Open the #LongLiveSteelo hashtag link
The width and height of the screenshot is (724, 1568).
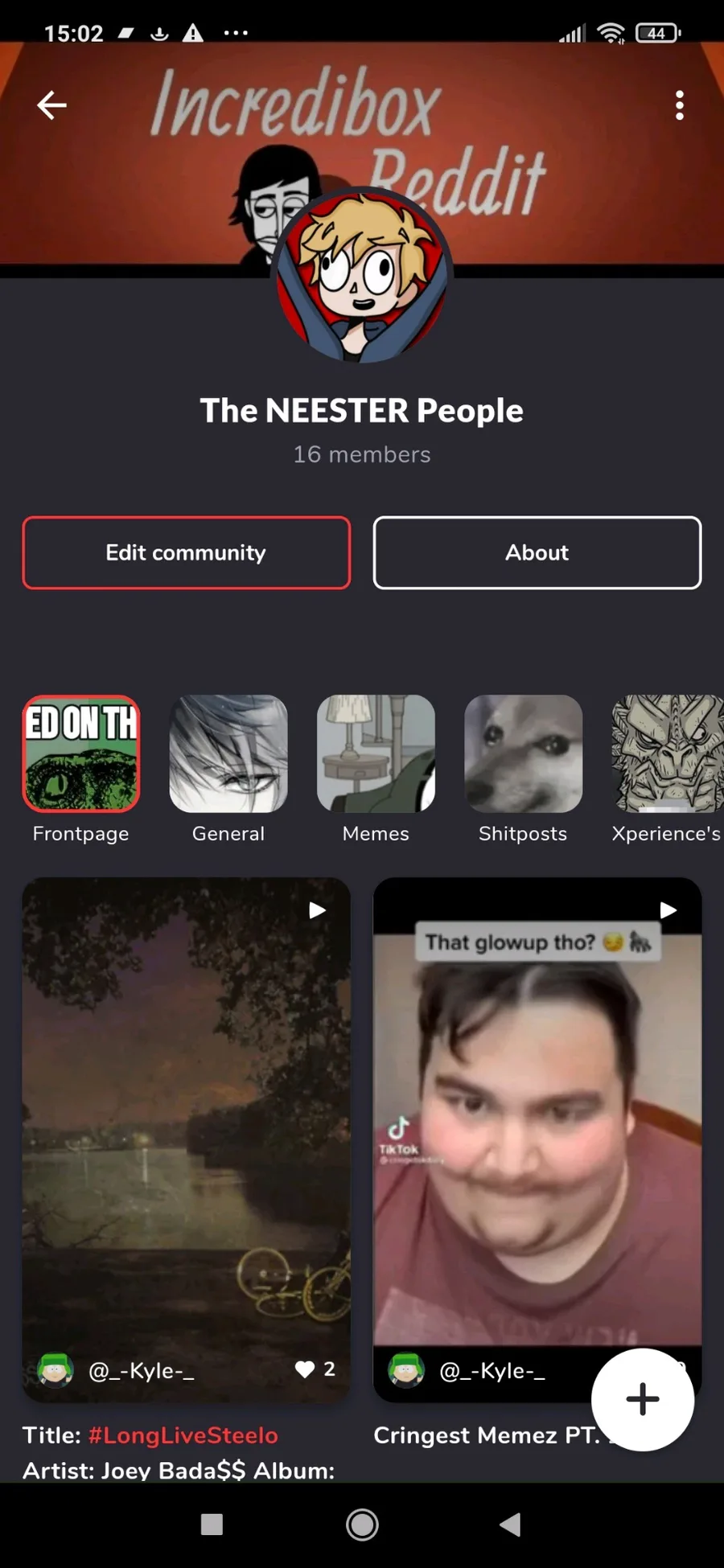point(183,1435)
